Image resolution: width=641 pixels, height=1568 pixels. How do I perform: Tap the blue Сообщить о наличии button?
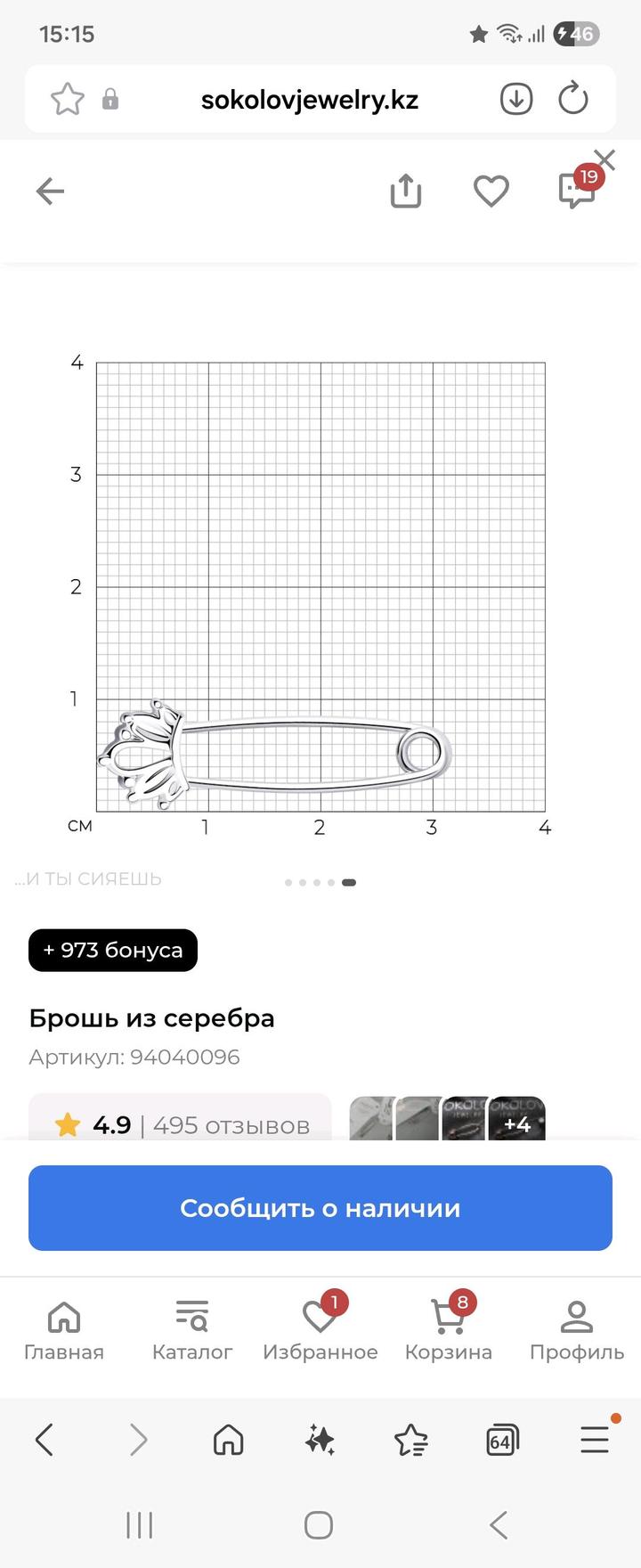pos(320,1208)
